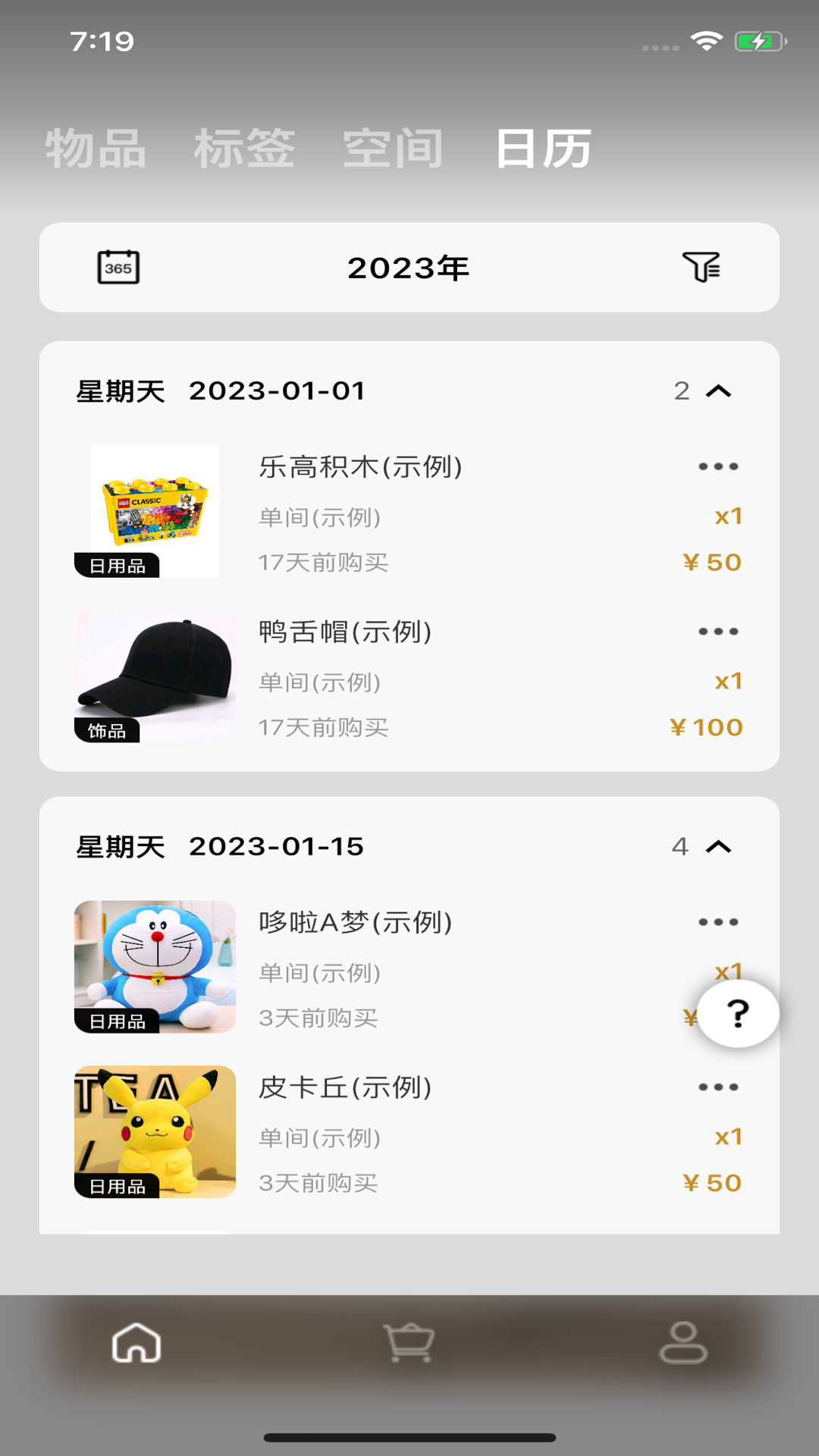Screen dimensions: 819x1456
Task: Tap the item count next to 2023-01-01
Action: tap(682, 391)
